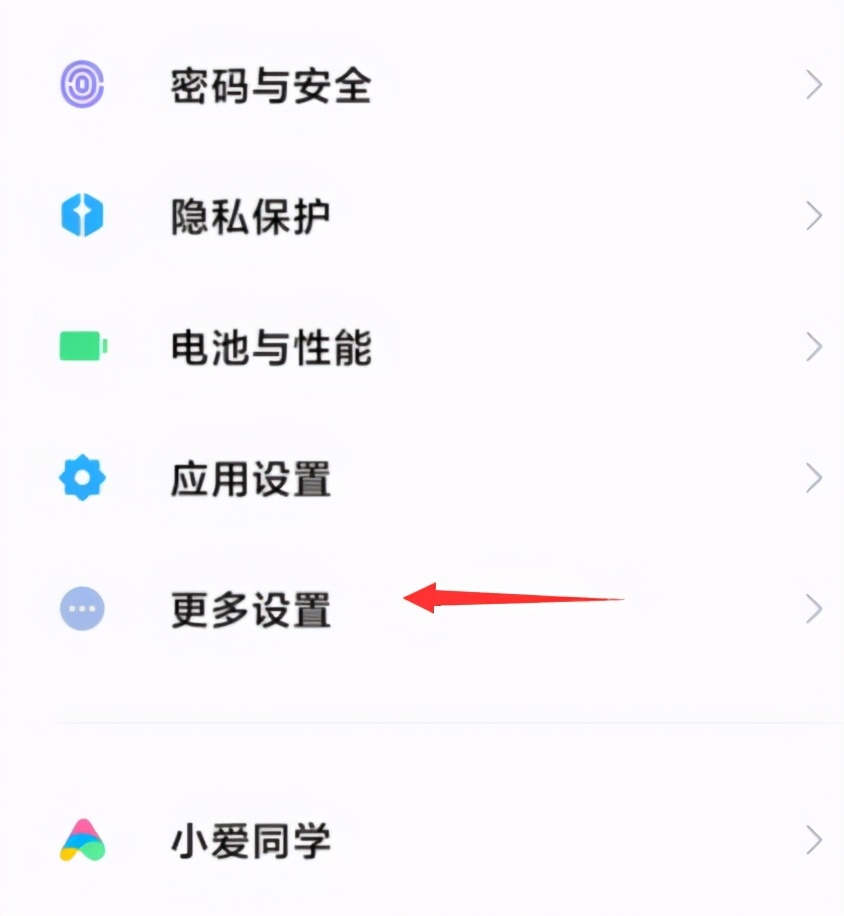Expand the 电池与性能 chevron

(813, 347)
